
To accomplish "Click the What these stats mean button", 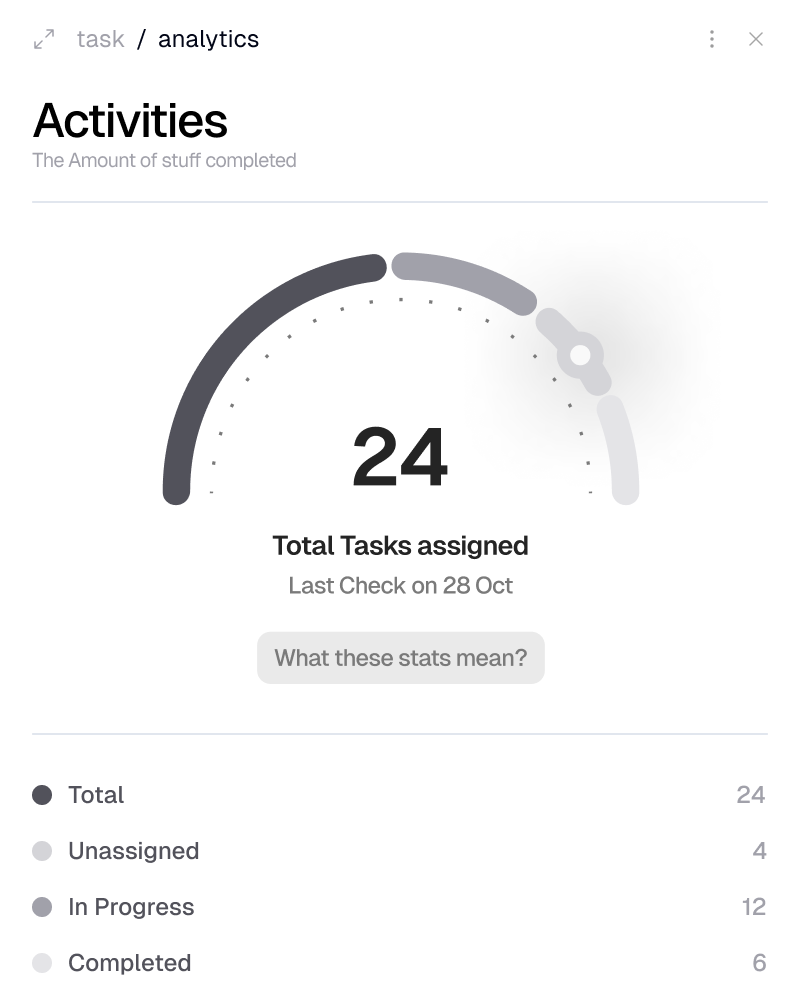I will [400, 658].
